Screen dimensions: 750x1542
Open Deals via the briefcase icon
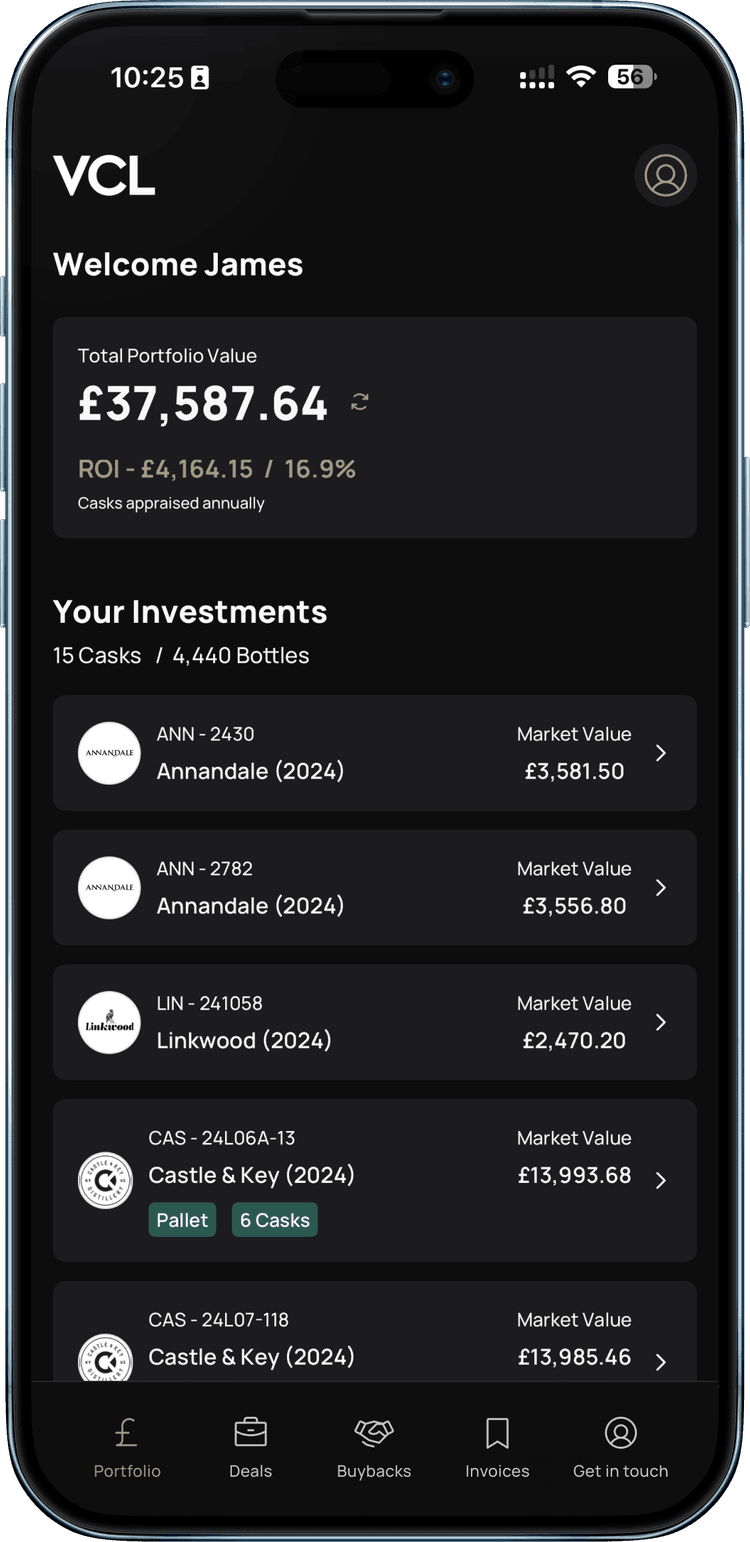click(x=250, y=1432)
